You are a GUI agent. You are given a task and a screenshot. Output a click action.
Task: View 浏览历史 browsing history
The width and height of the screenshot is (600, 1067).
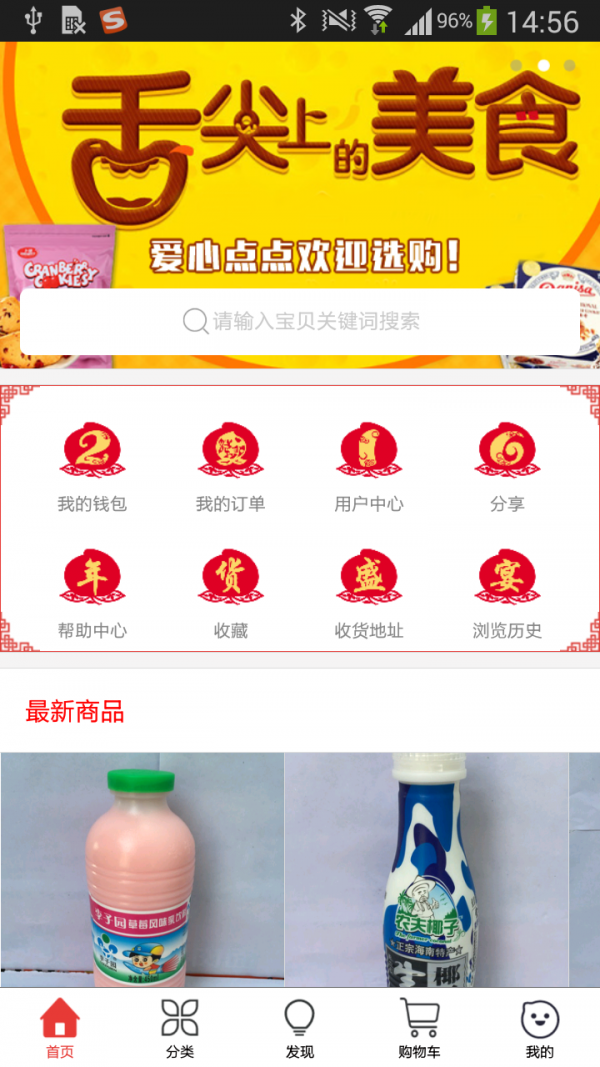tap(507, 595)
